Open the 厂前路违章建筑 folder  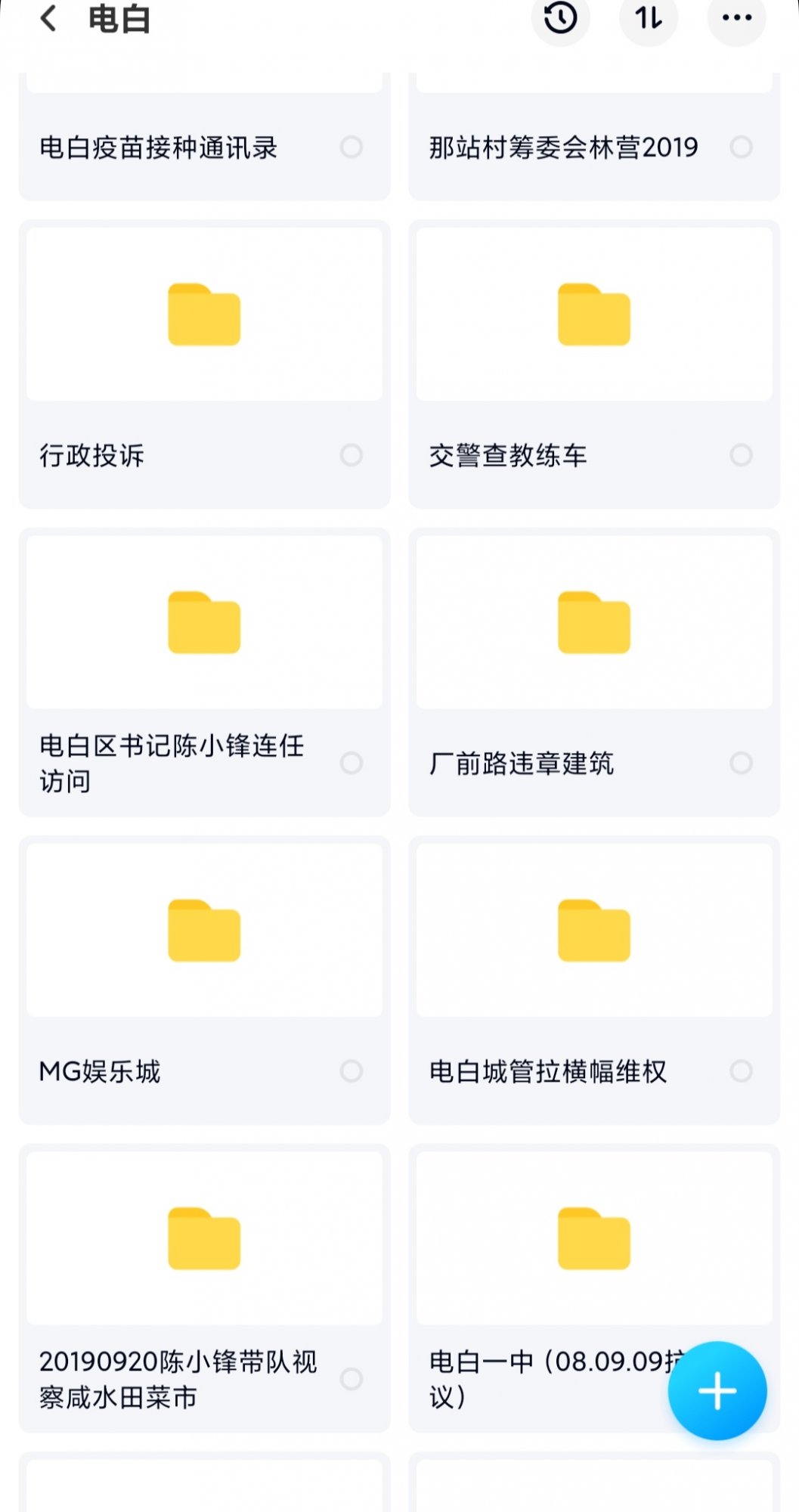click(x=593, y=623)
